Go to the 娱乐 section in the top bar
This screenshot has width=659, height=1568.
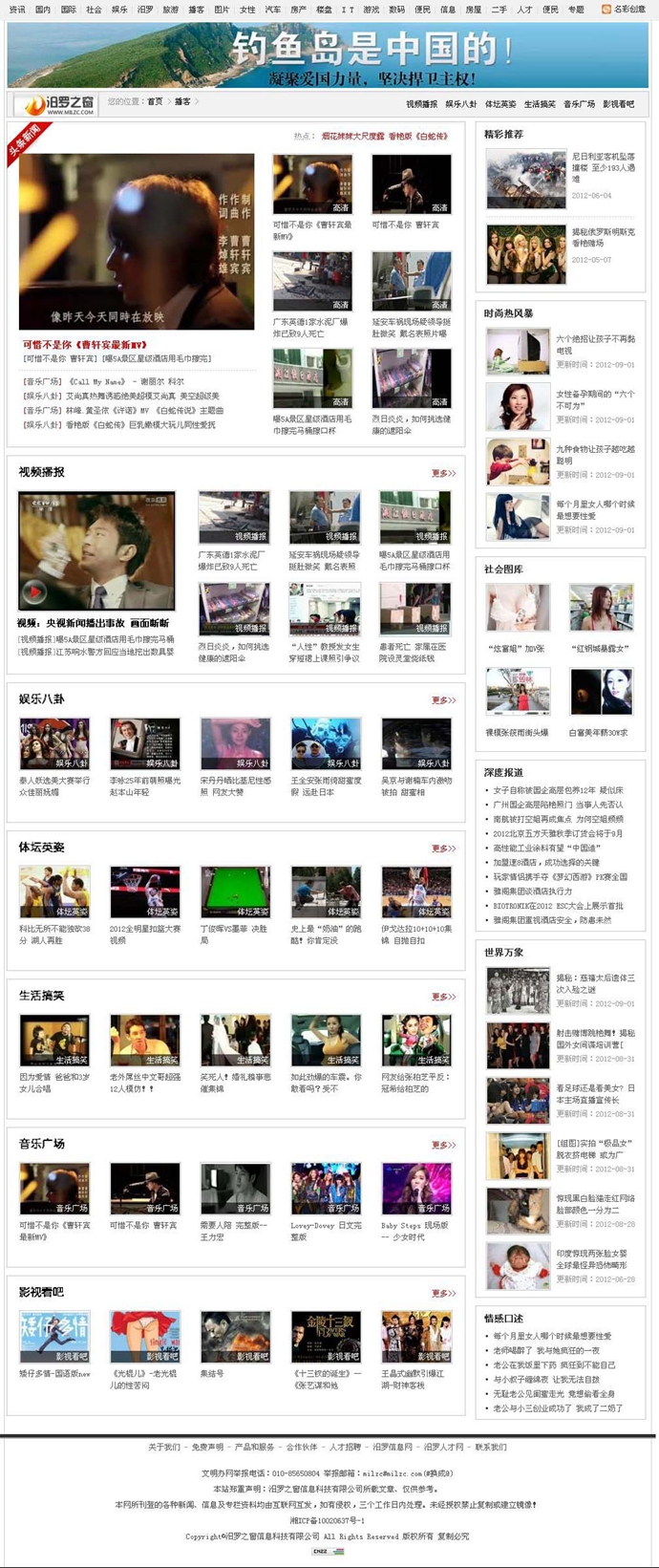[x=119, y=10]
